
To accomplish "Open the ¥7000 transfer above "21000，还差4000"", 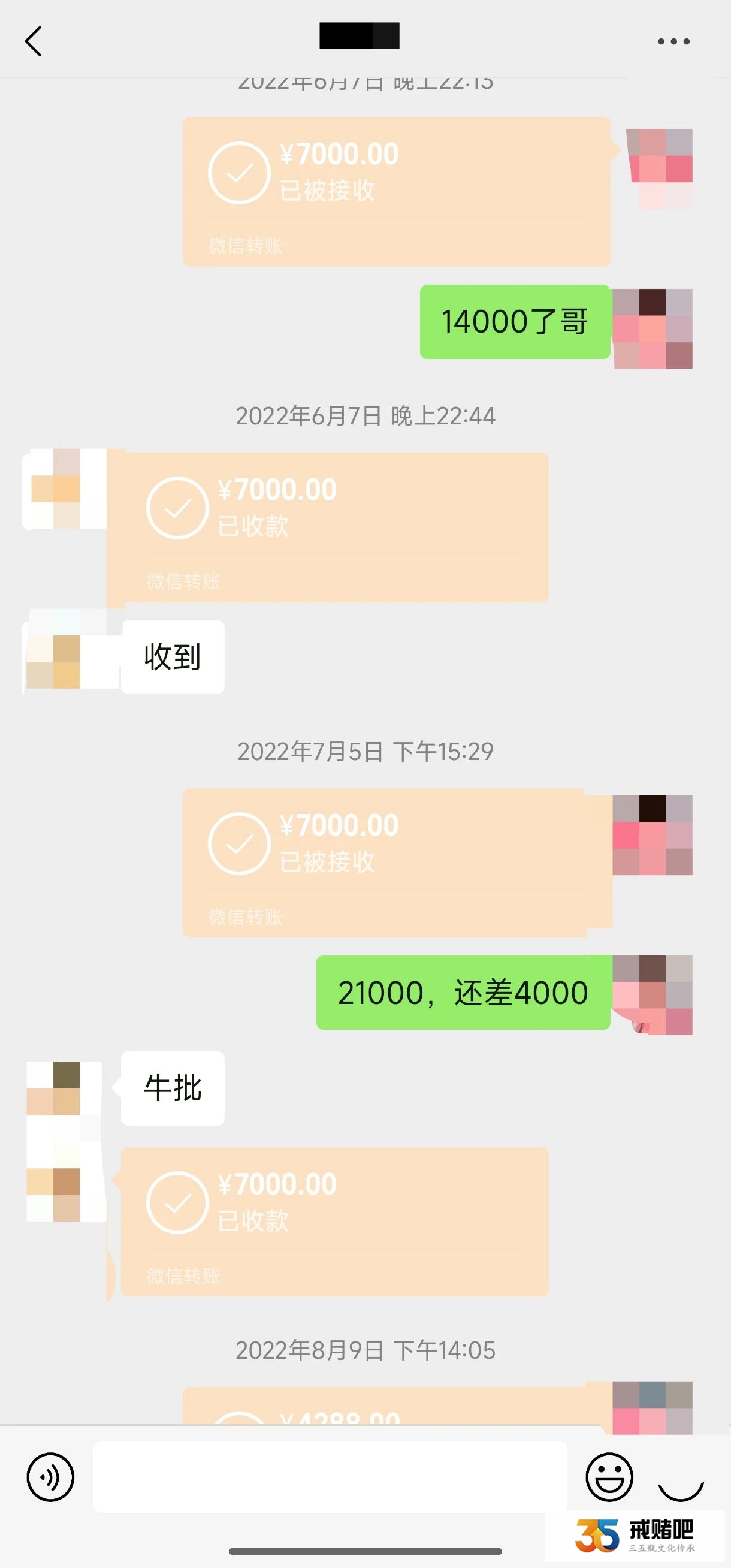I will click(395, 862).
